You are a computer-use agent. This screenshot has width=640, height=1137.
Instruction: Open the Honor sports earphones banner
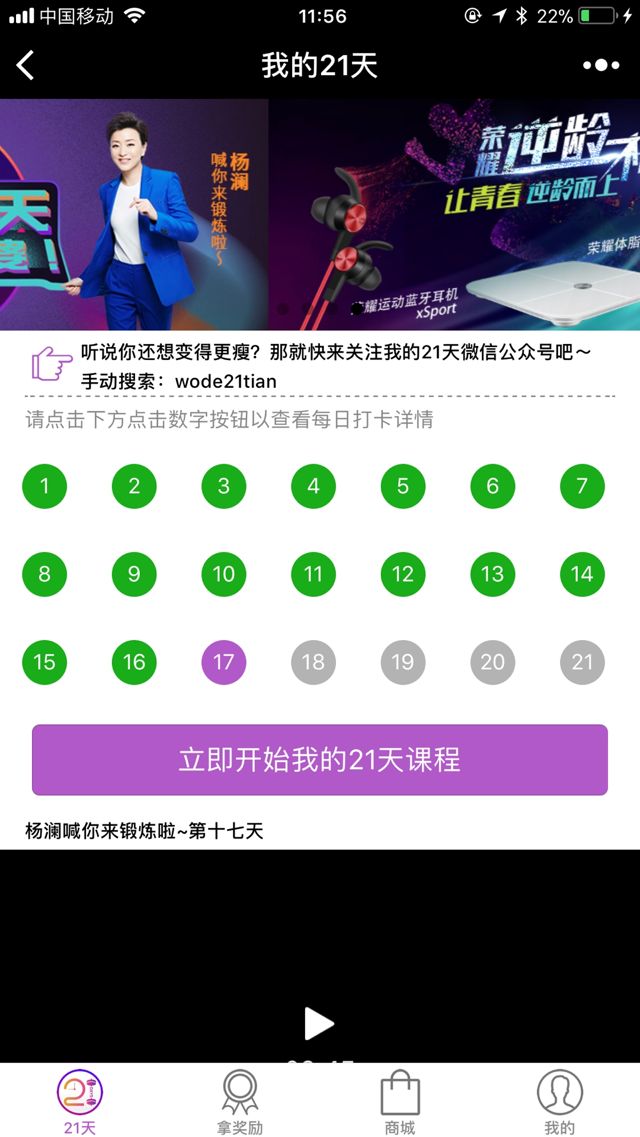[x=454, y=214]
